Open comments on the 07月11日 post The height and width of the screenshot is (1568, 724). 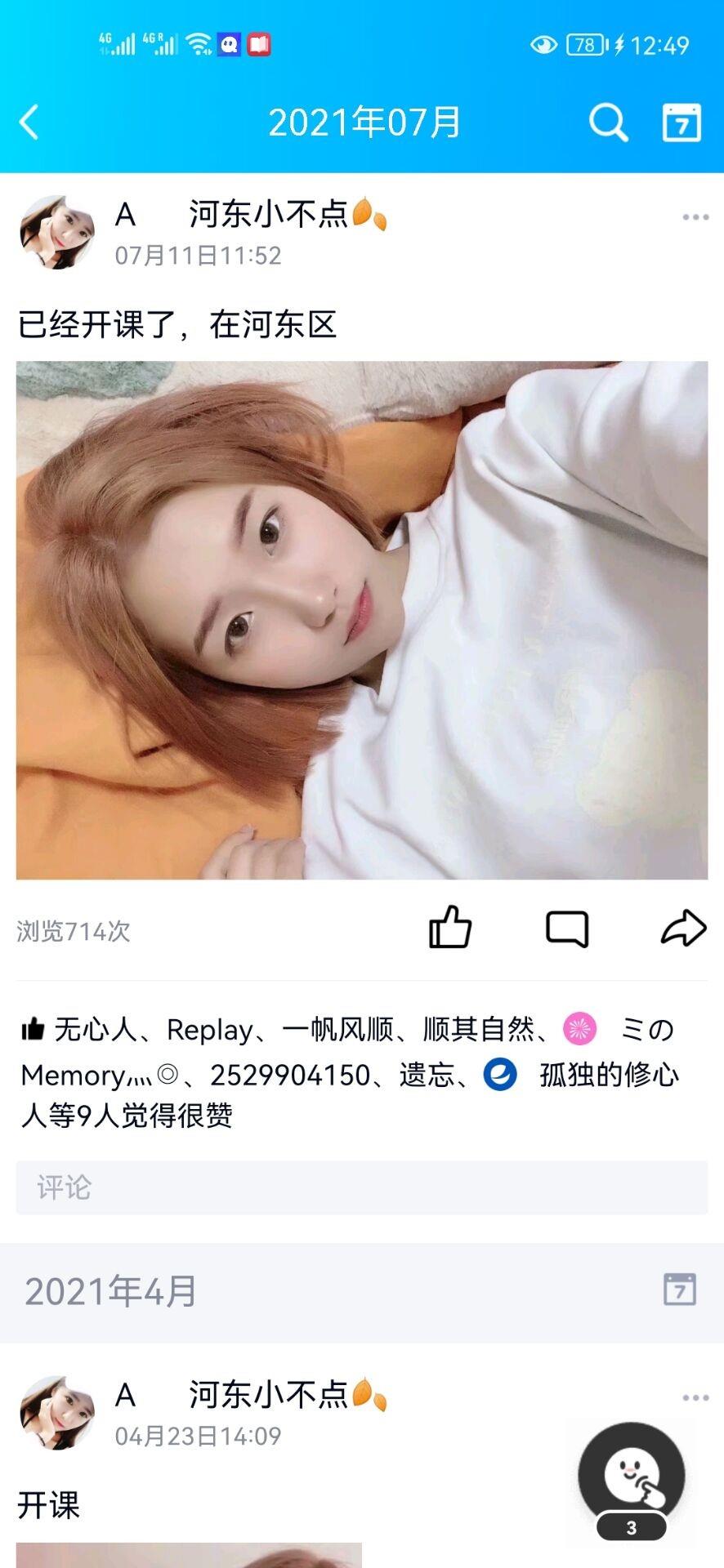(x=567, y=929)
